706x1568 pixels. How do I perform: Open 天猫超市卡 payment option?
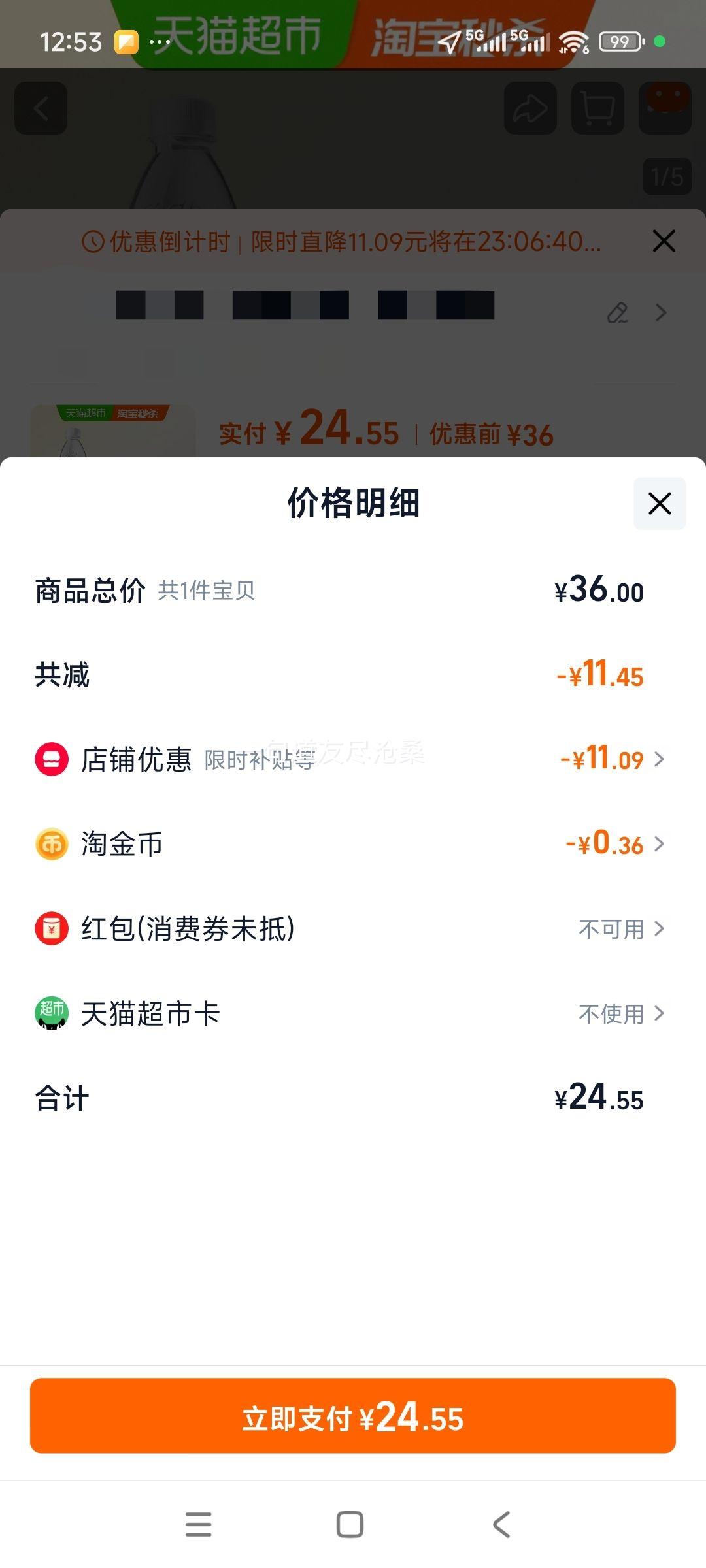coord(353,1014)
